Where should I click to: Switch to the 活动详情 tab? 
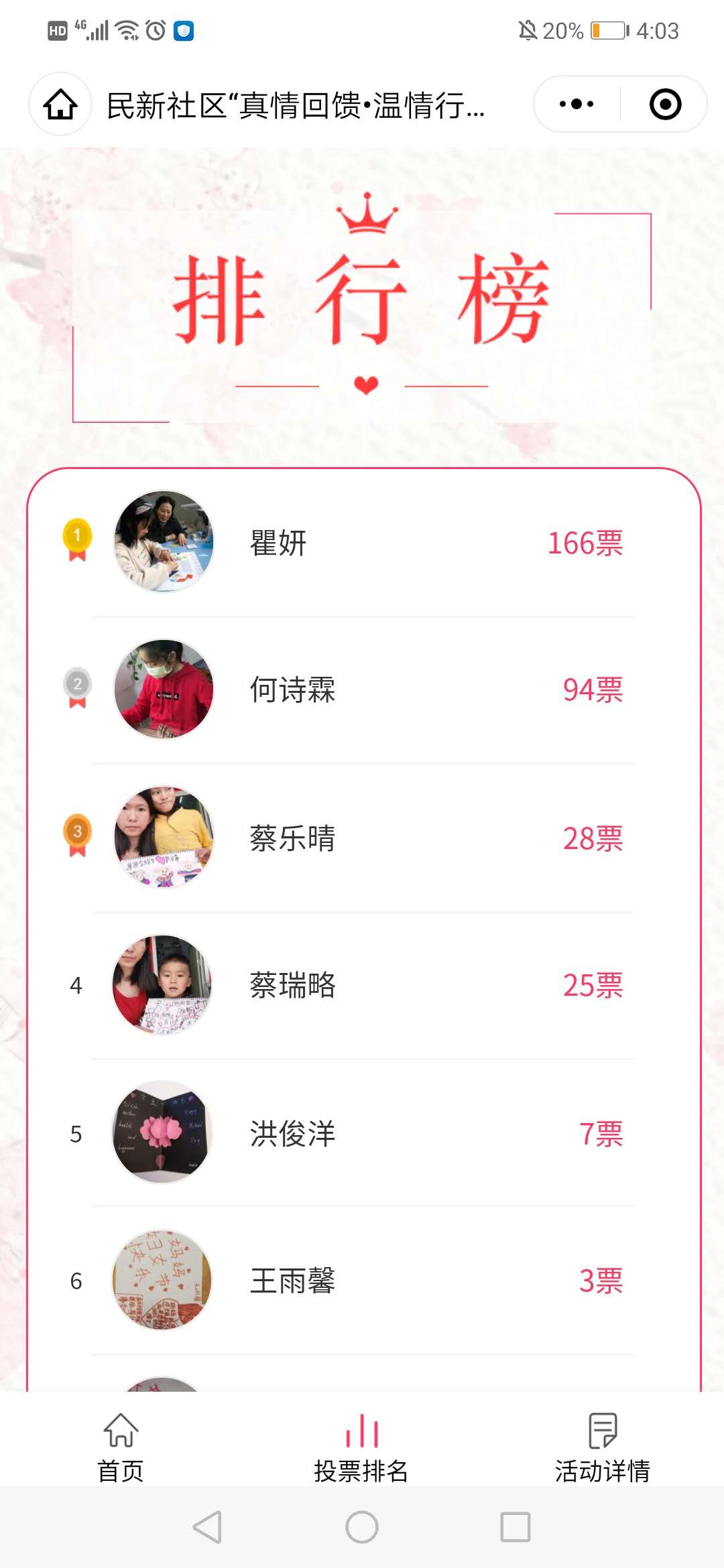[602, 1447]
